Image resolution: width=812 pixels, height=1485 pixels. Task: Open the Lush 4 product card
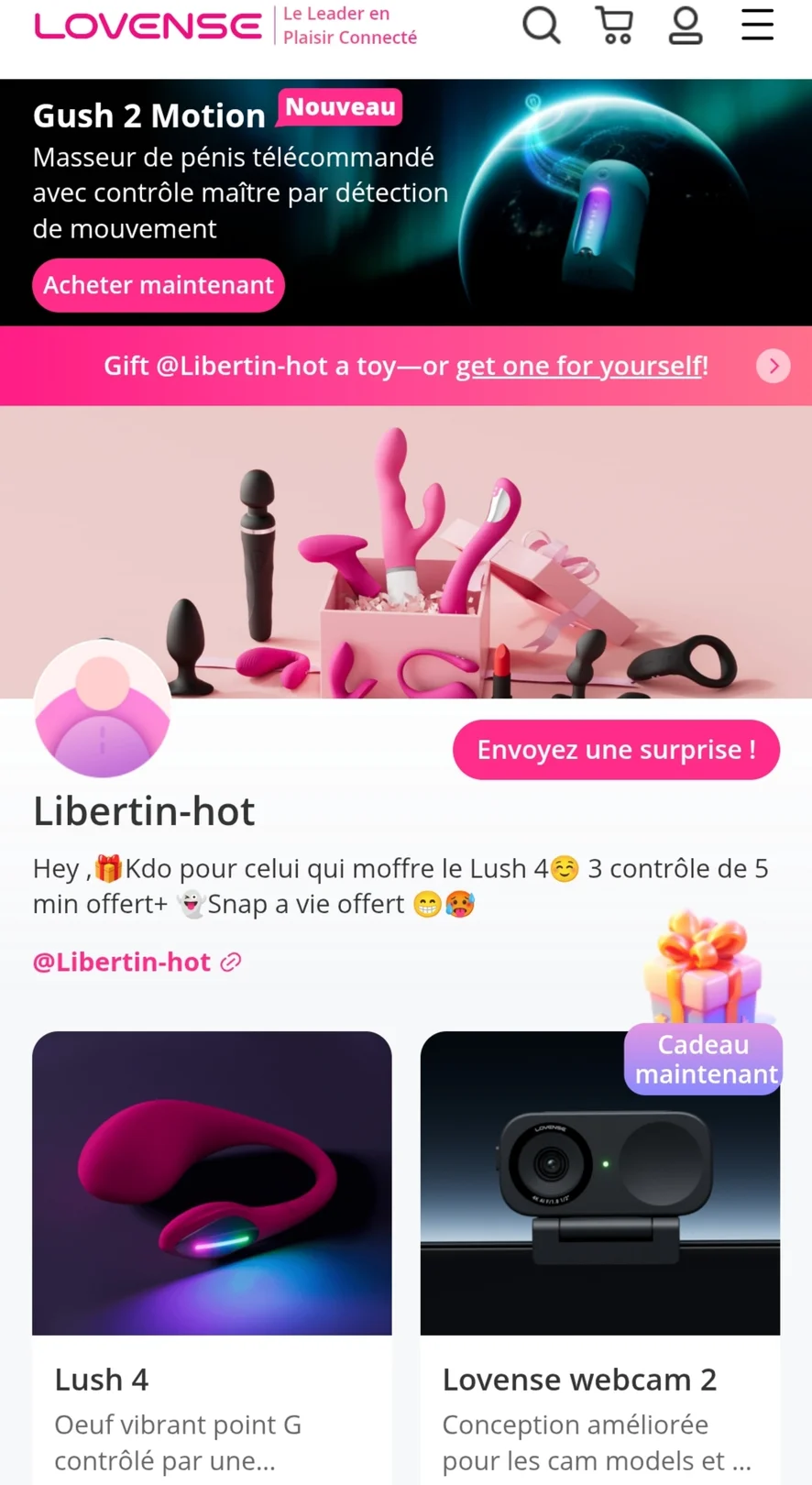click(212, 1257)
